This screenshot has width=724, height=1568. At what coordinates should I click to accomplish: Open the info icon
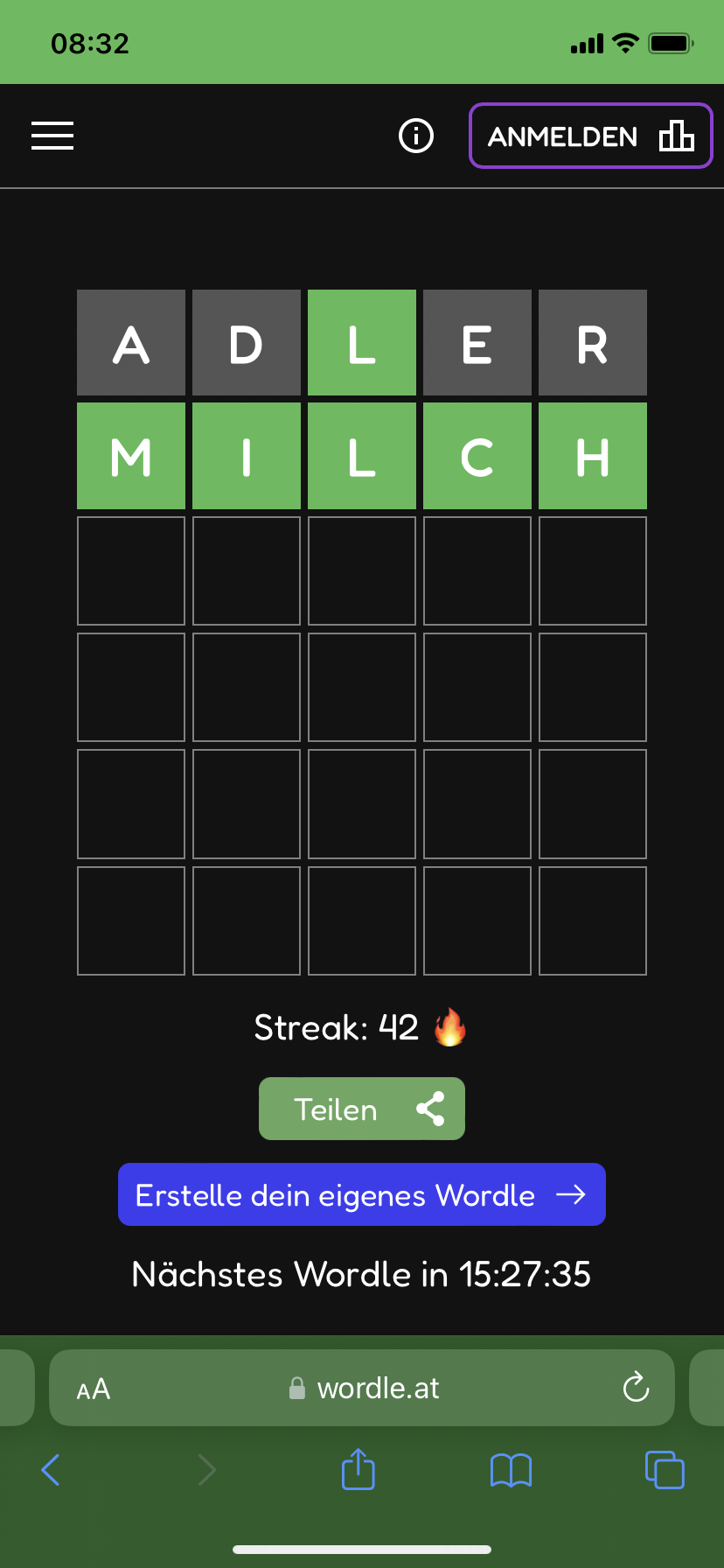coord(416,136)
